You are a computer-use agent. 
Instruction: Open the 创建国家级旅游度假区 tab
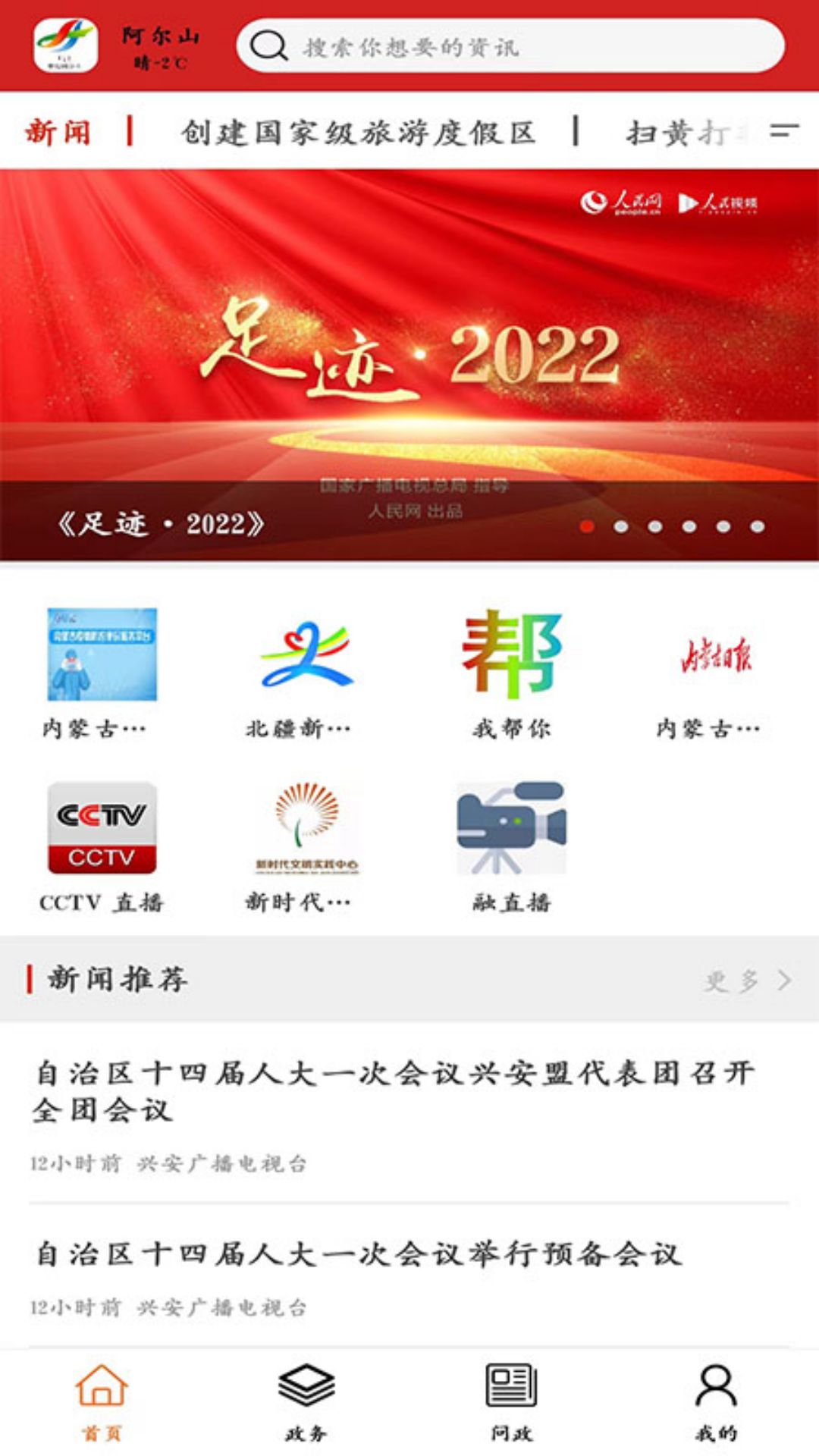click(358, 130)
